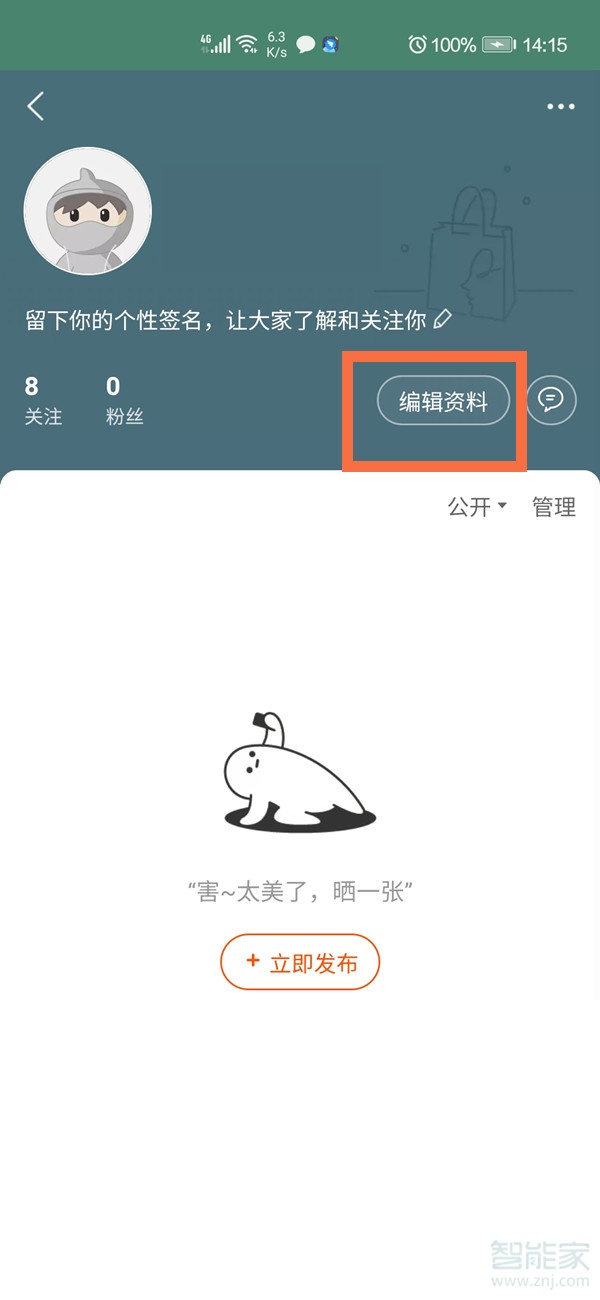The image size is (600, 1300).
Task: Go back using the top-left arrow
Action: coord(36,106)
